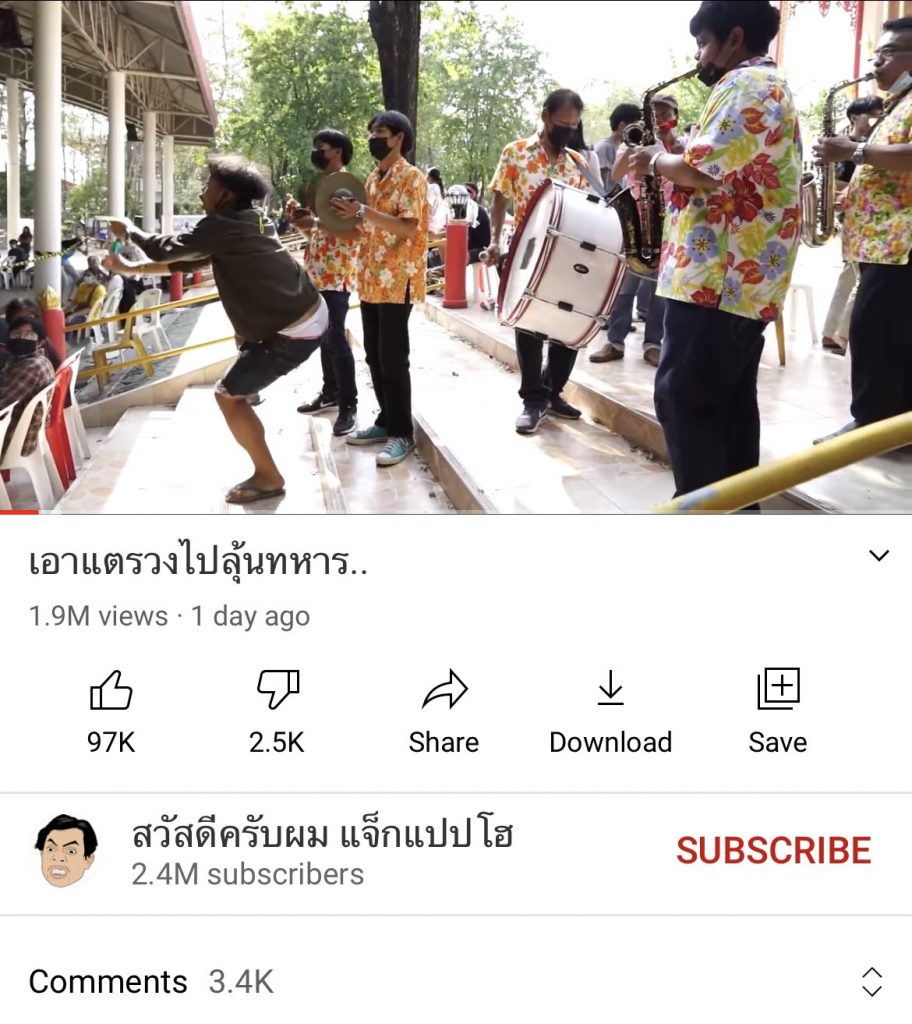Viewport: 912px width, 1024px height.
Task: Share this video
Action: (444, 690)
